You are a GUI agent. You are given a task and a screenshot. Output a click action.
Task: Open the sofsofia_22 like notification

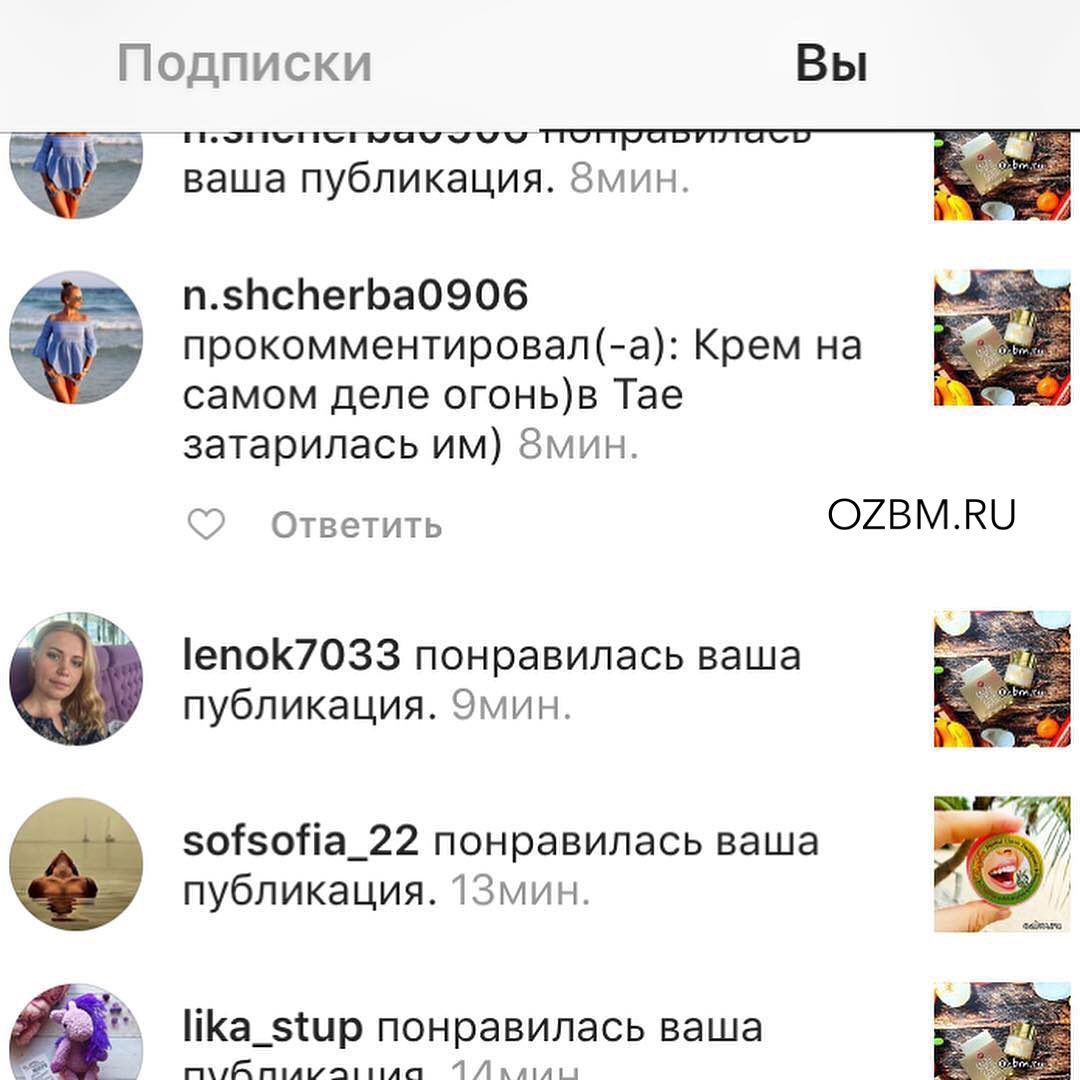pos(500,865)
